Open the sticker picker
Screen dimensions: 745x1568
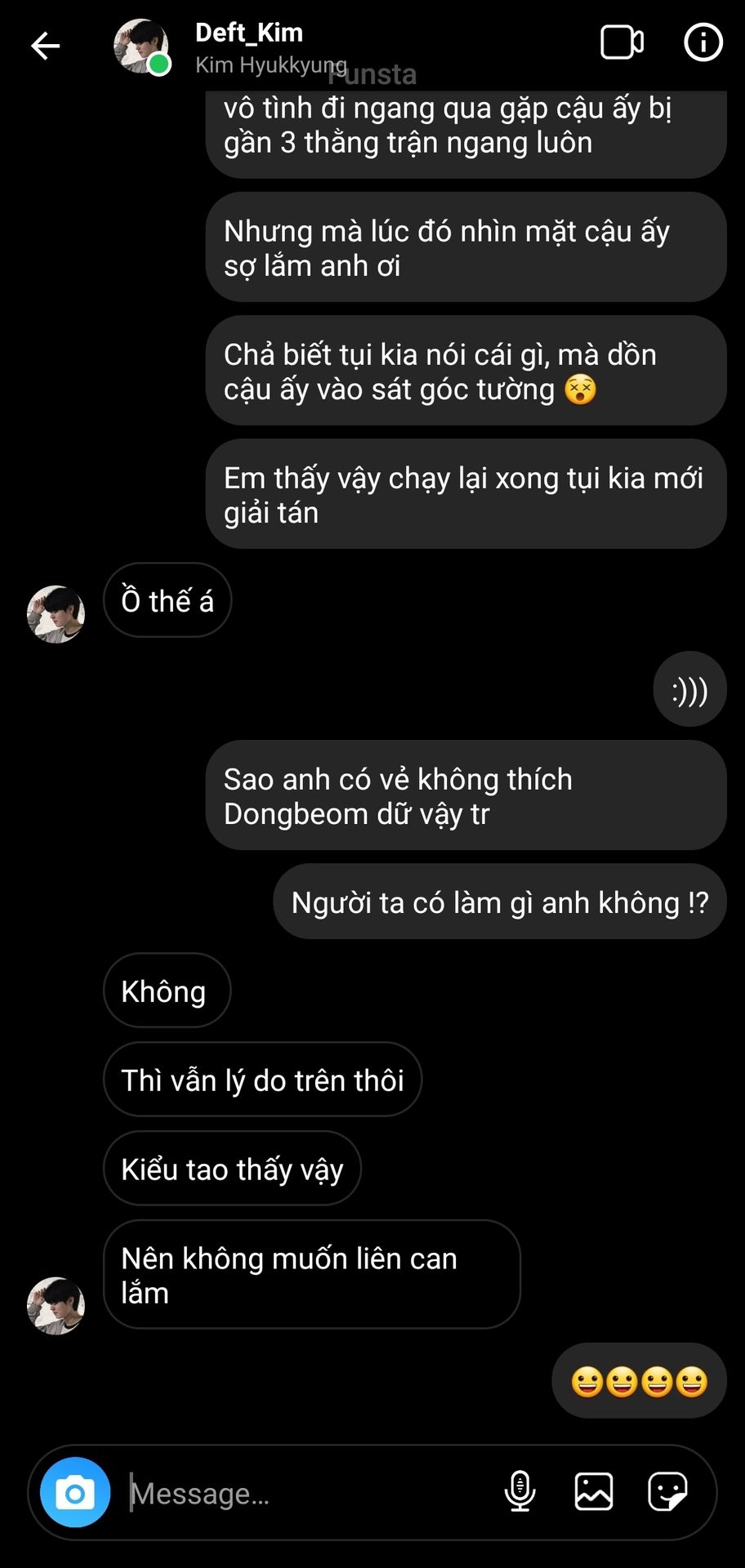tap(667, 1492)
